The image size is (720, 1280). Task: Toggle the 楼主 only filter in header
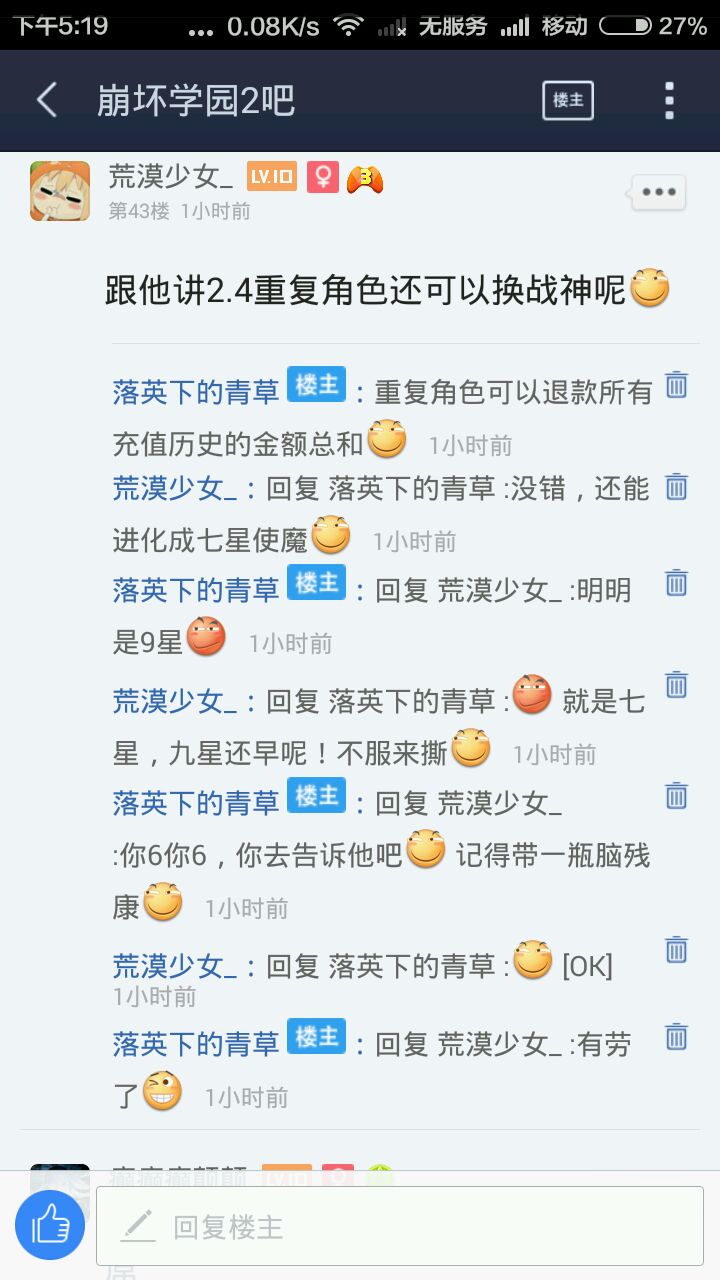(x=568, y=101)
